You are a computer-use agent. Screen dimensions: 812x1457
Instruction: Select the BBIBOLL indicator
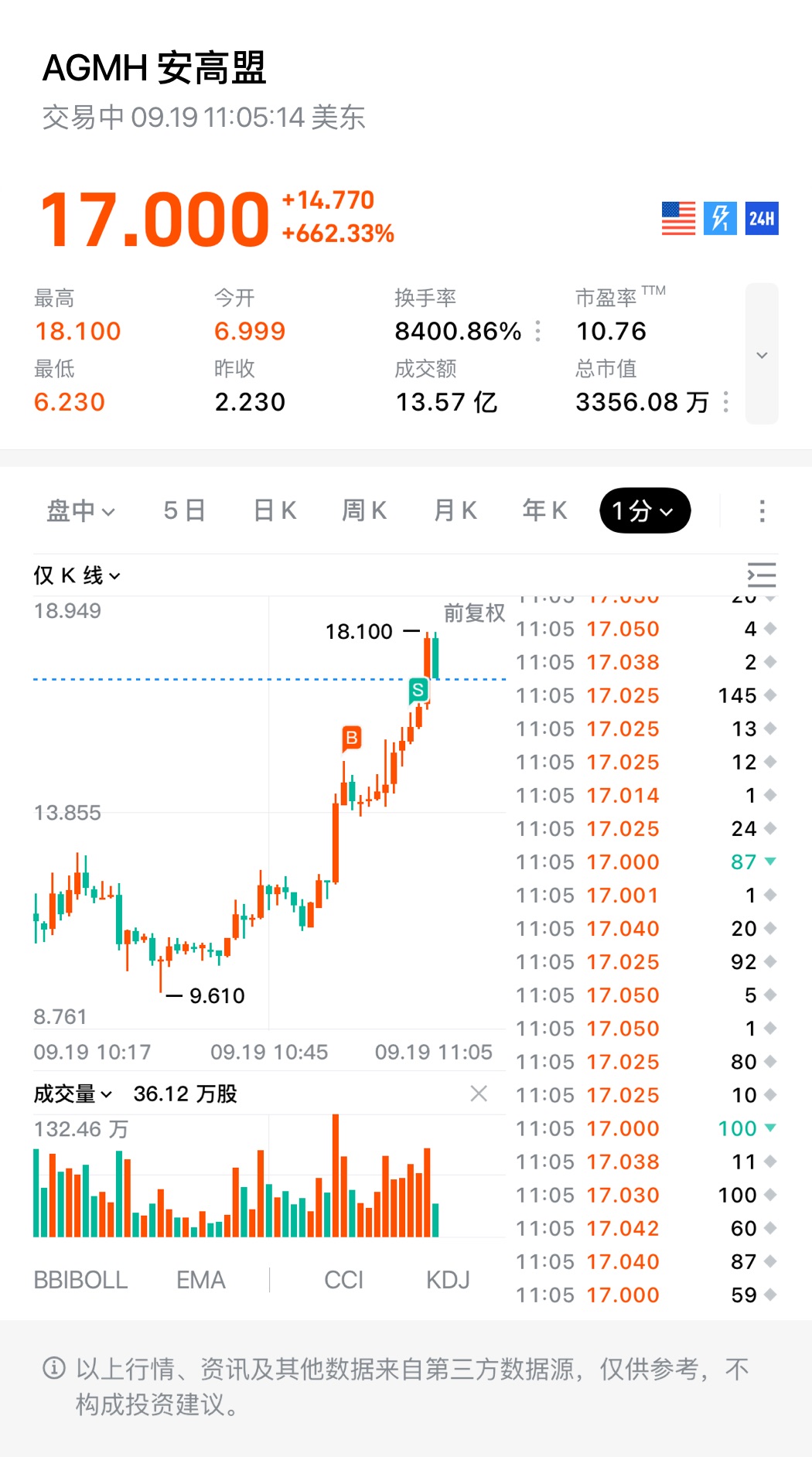click(80, 1280)
